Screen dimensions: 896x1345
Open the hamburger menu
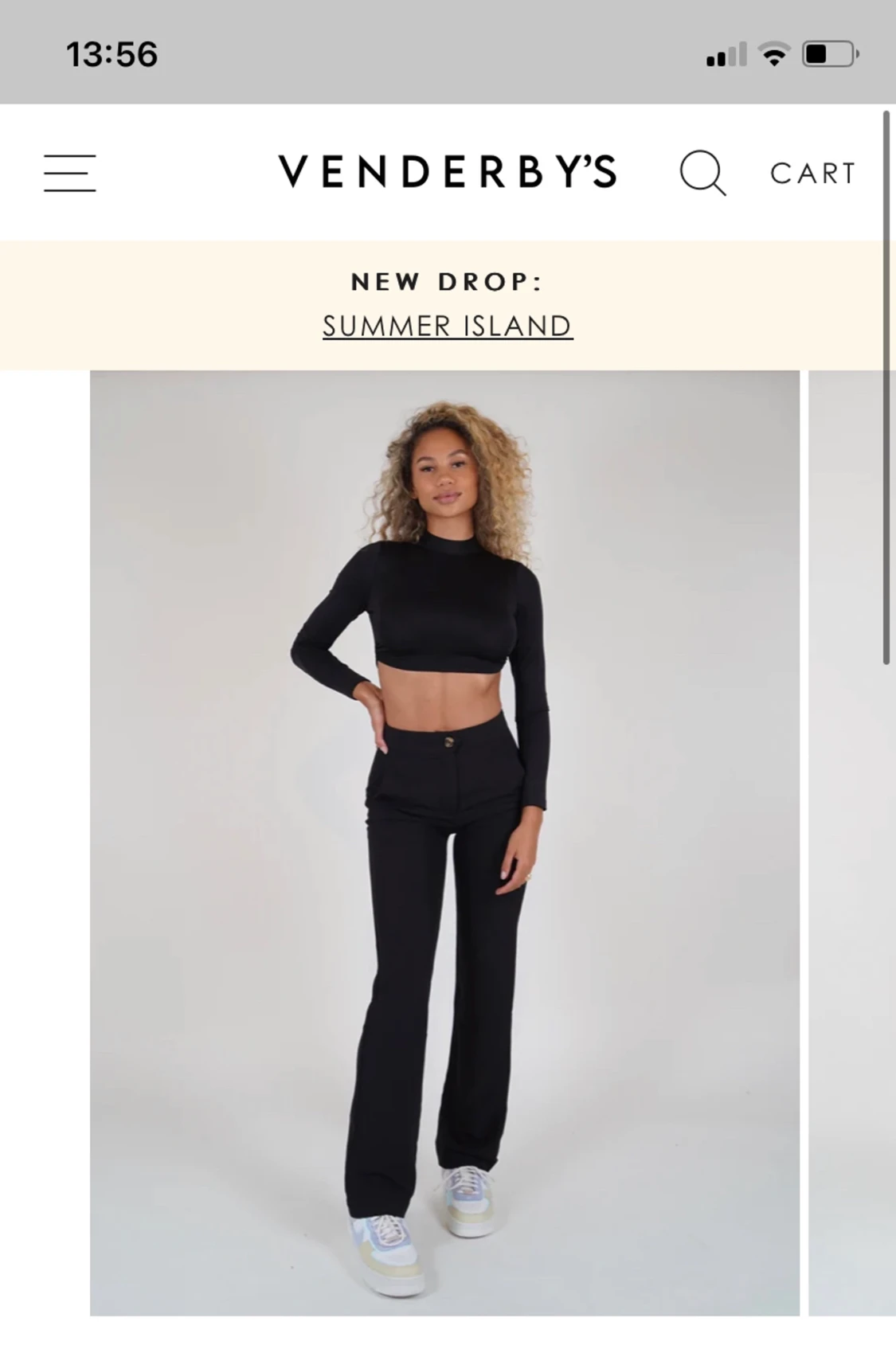coord(70,173)
